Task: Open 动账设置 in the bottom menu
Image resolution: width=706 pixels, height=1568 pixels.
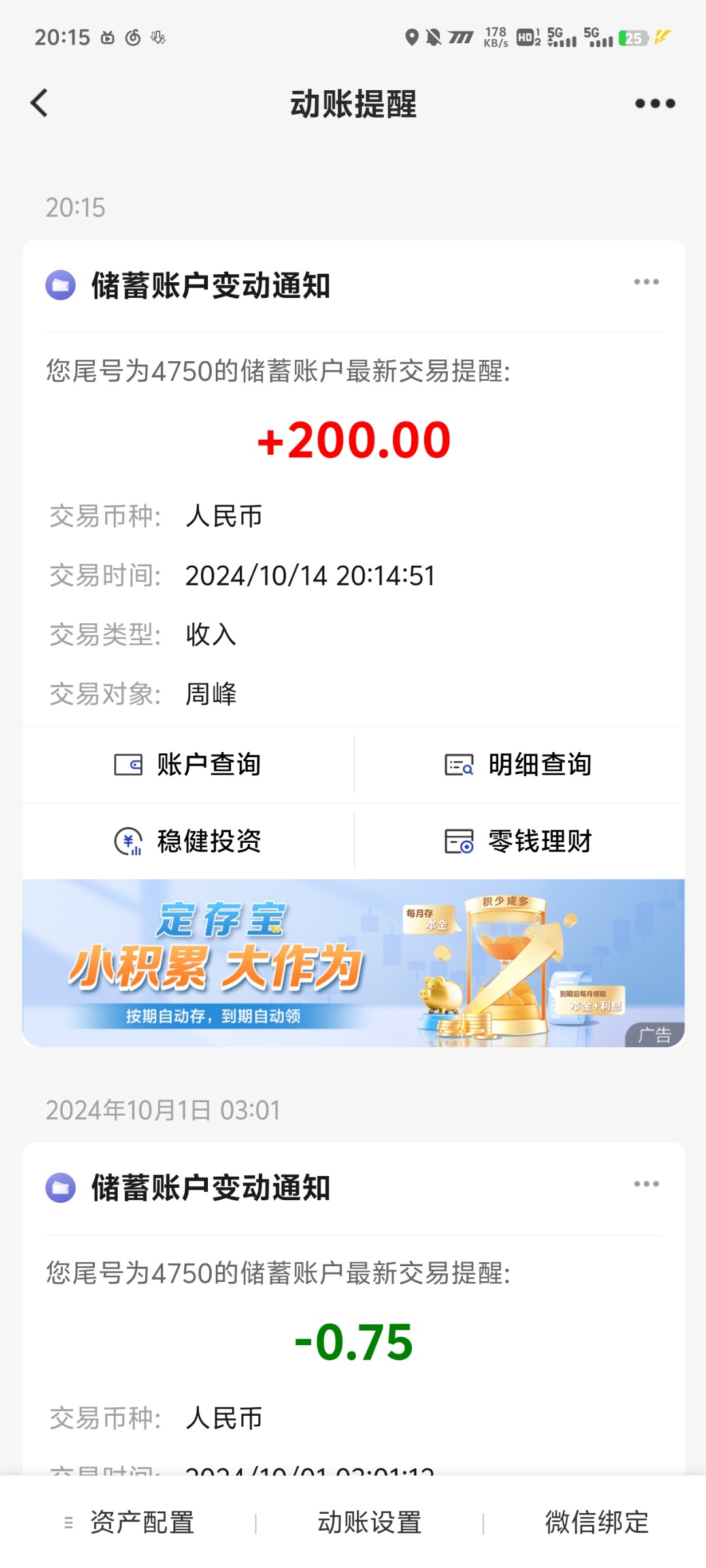Action: pyautogui.click(x=369, y=1522)
